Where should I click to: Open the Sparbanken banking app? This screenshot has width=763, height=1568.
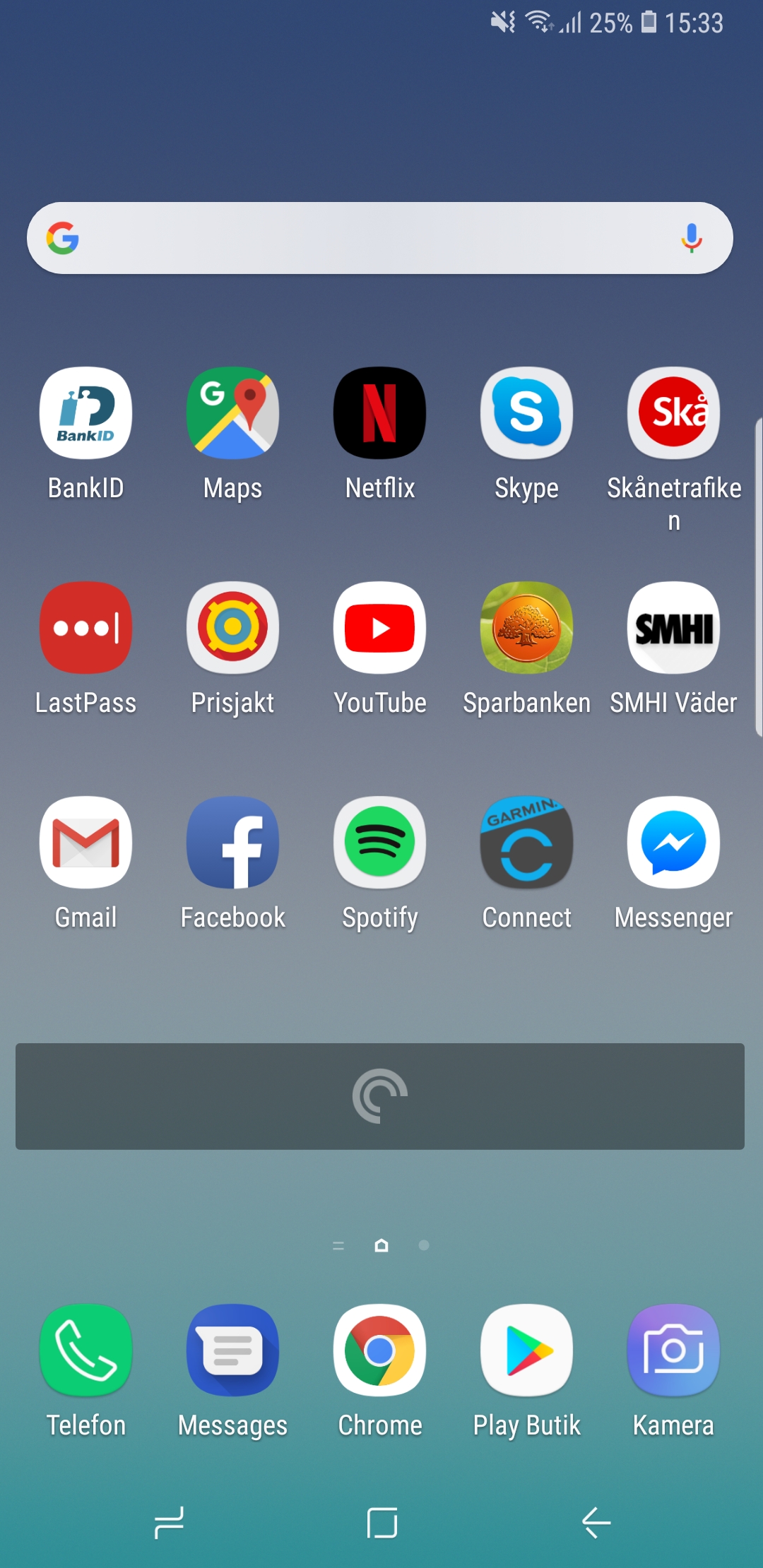coord(527,628)
